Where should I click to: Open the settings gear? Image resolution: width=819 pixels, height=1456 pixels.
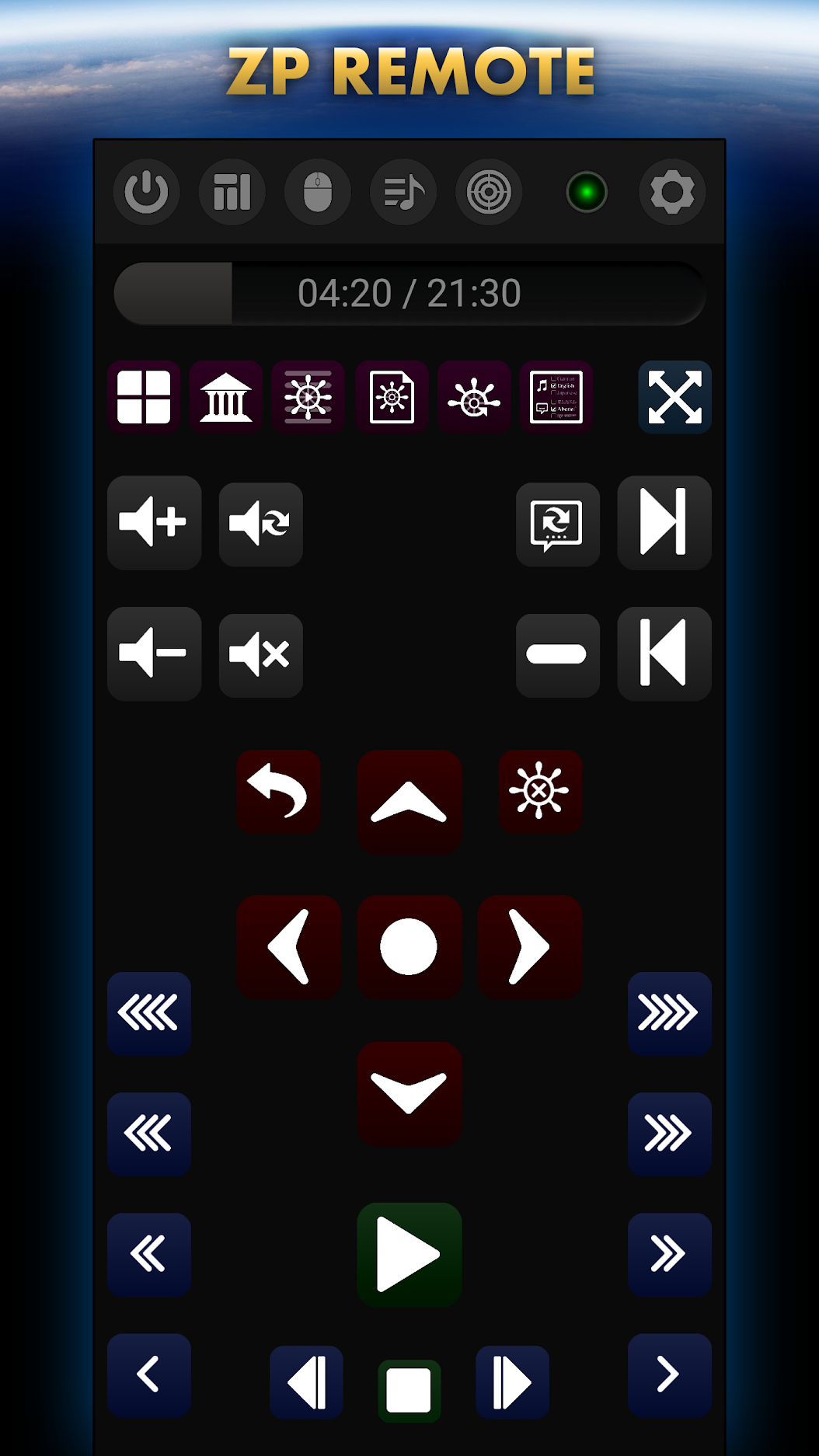672,192
